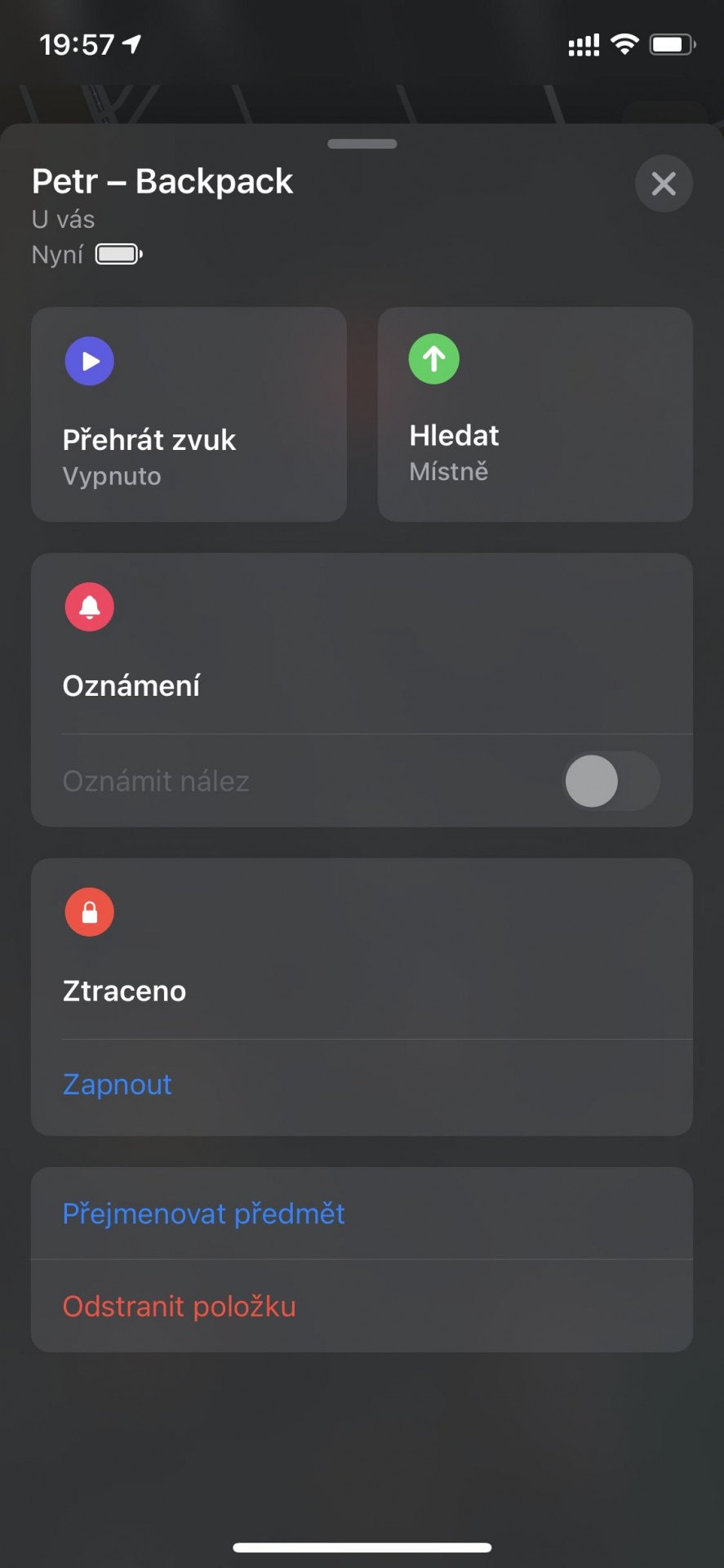Choose Odstranit položku
Screen dimensions: 724x1568
[362, 1306]
